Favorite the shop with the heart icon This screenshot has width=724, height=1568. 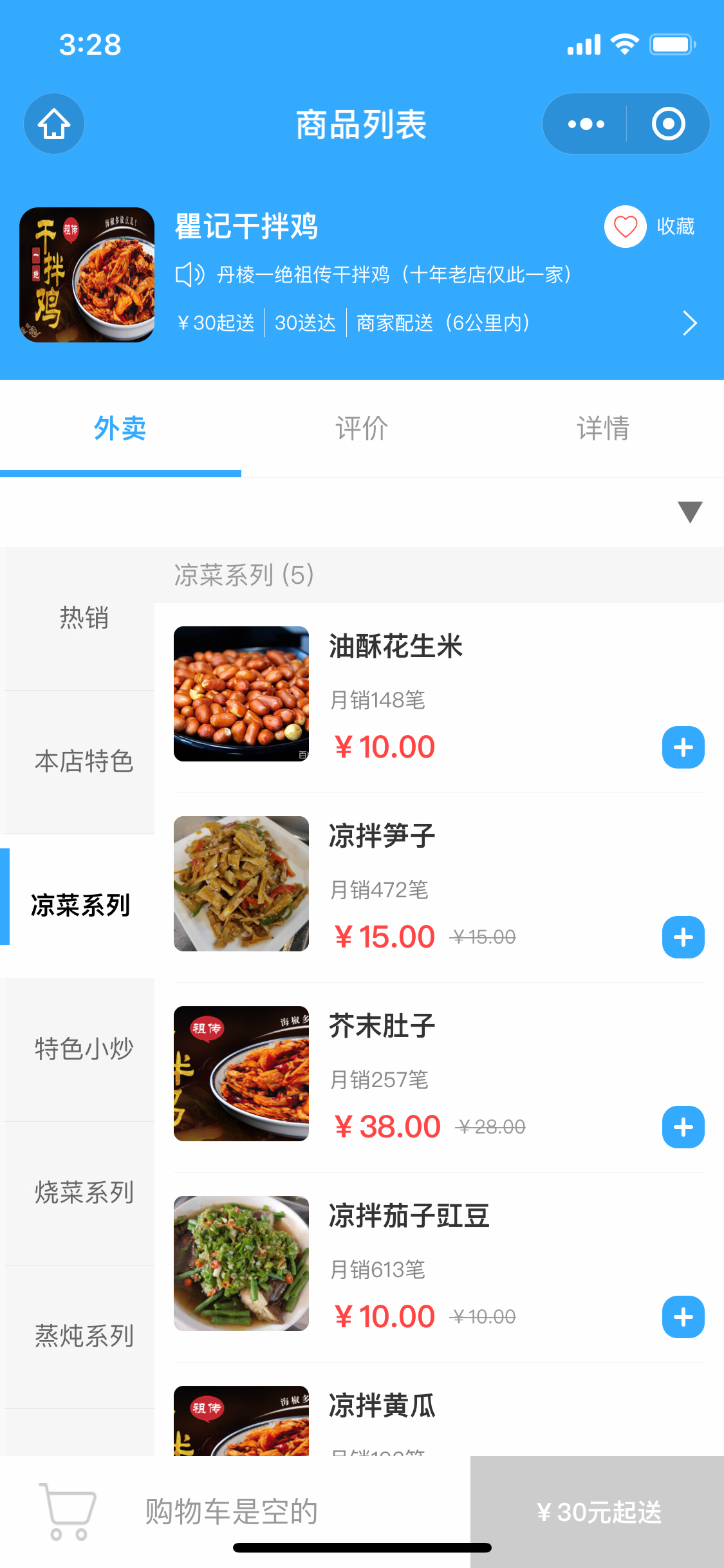coord(625,227)
